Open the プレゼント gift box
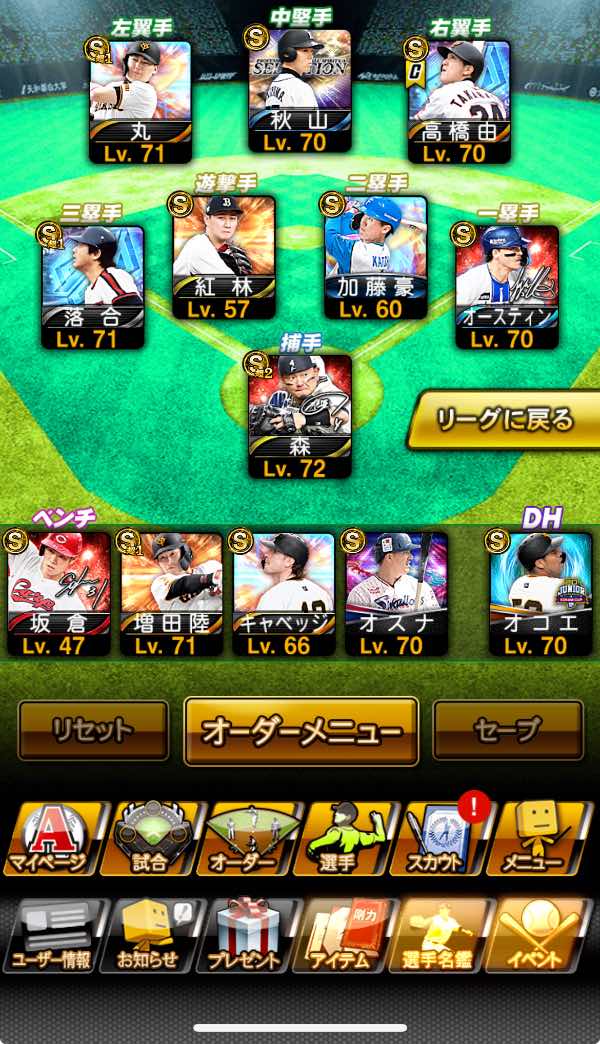The height and width of the screenshot is (1044, 600). click(x=247, y=936)
